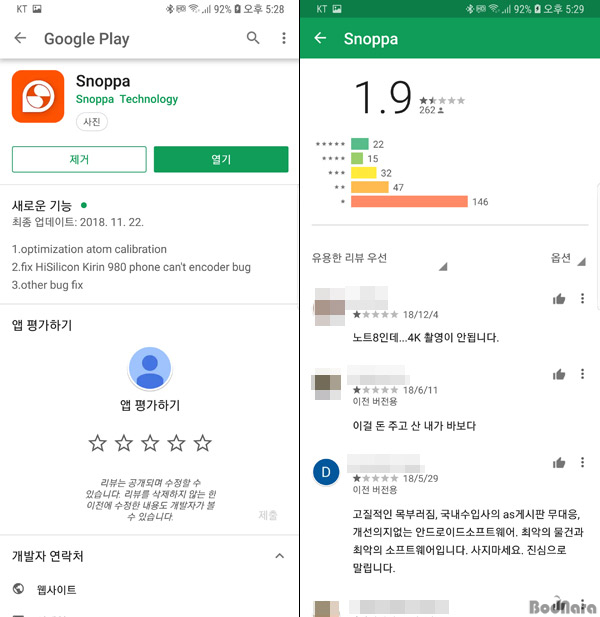Viewport: 600px width, 617px height.
Task: Open the 옵션 filter dropdown
Action: click(x=565, y=258)
